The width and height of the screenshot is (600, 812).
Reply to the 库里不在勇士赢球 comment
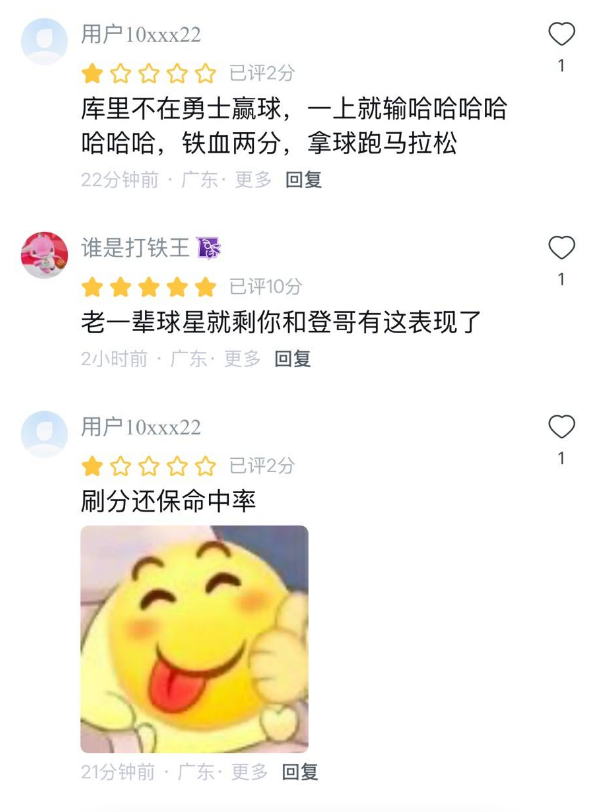tap(303, 180)
